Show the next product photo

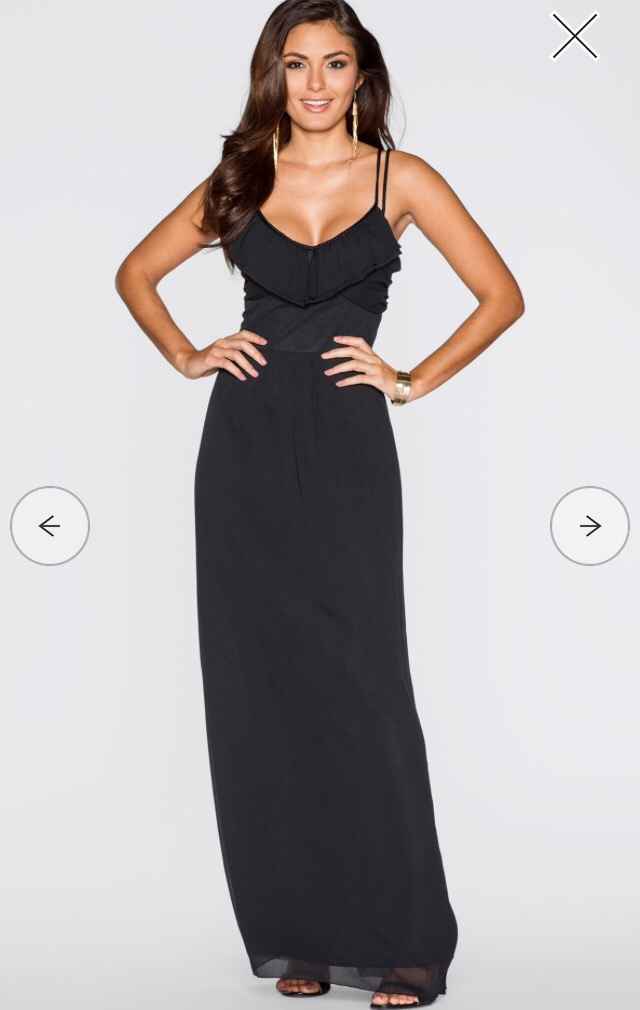[590, 526]
